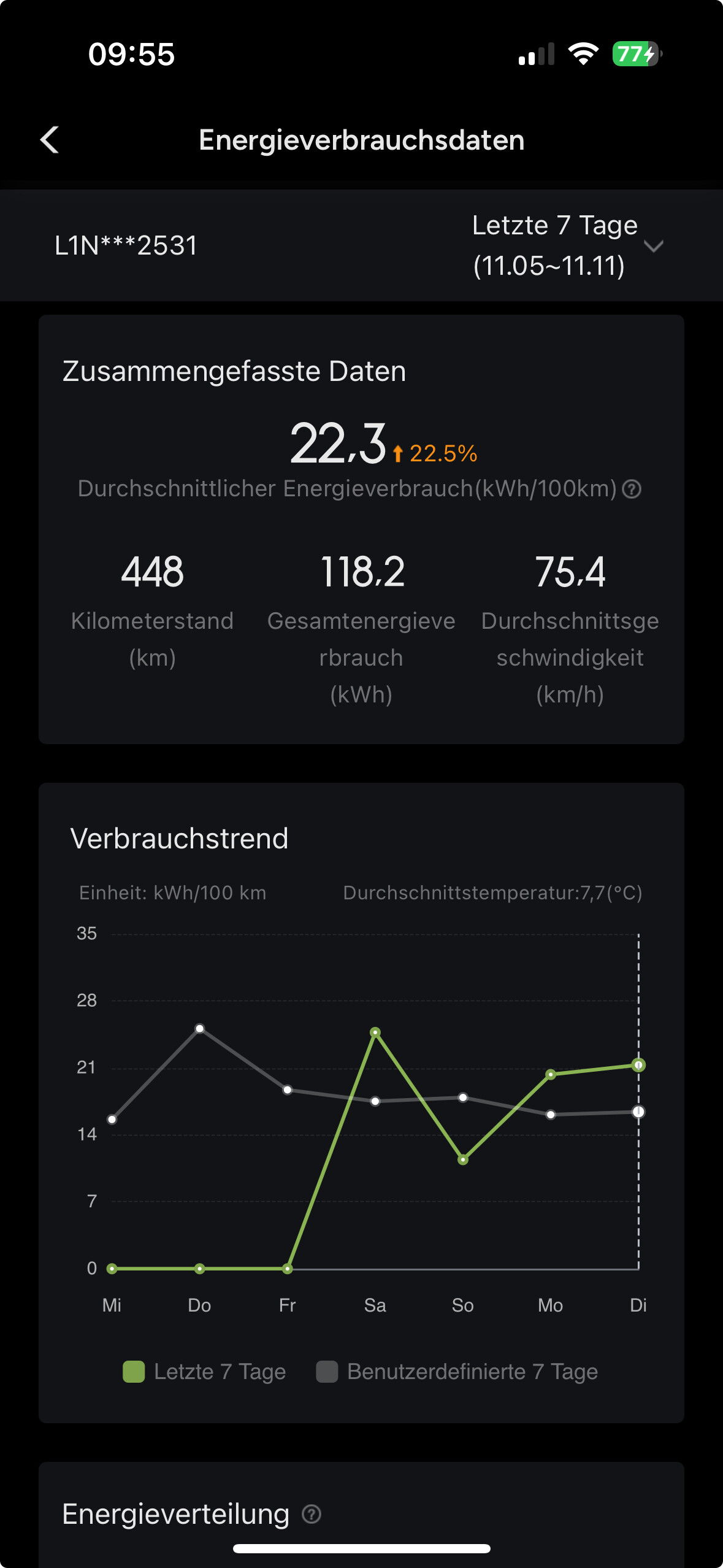Screen dimensions: 723x1568
Task: Select the So data point on chart
Action: tap(463, 1159)
